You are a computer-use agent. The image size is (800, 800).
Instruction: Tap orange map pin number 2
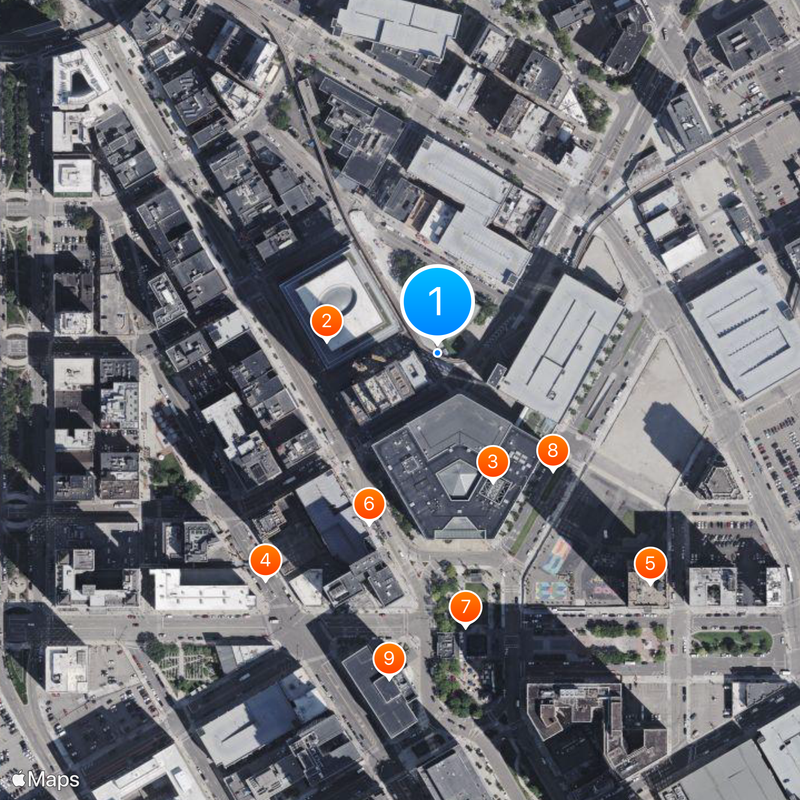(x=326, y=322)
